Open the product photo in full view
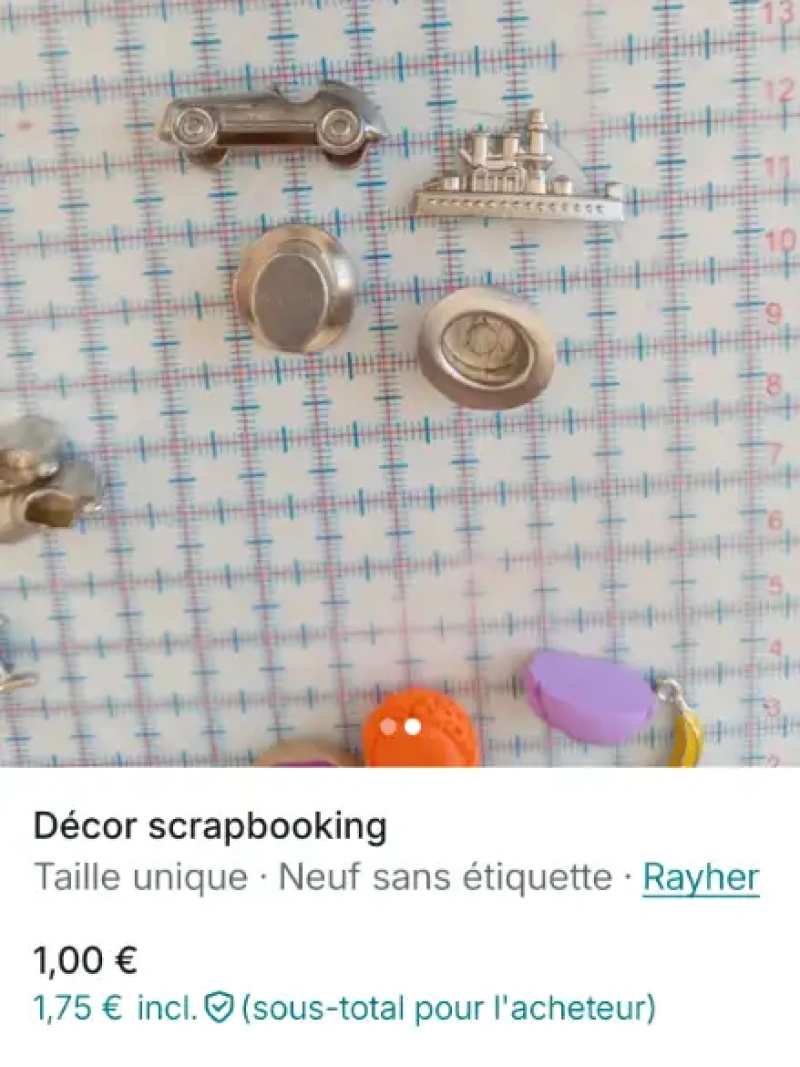This screenshot has height=1067, width=800. 400,380
